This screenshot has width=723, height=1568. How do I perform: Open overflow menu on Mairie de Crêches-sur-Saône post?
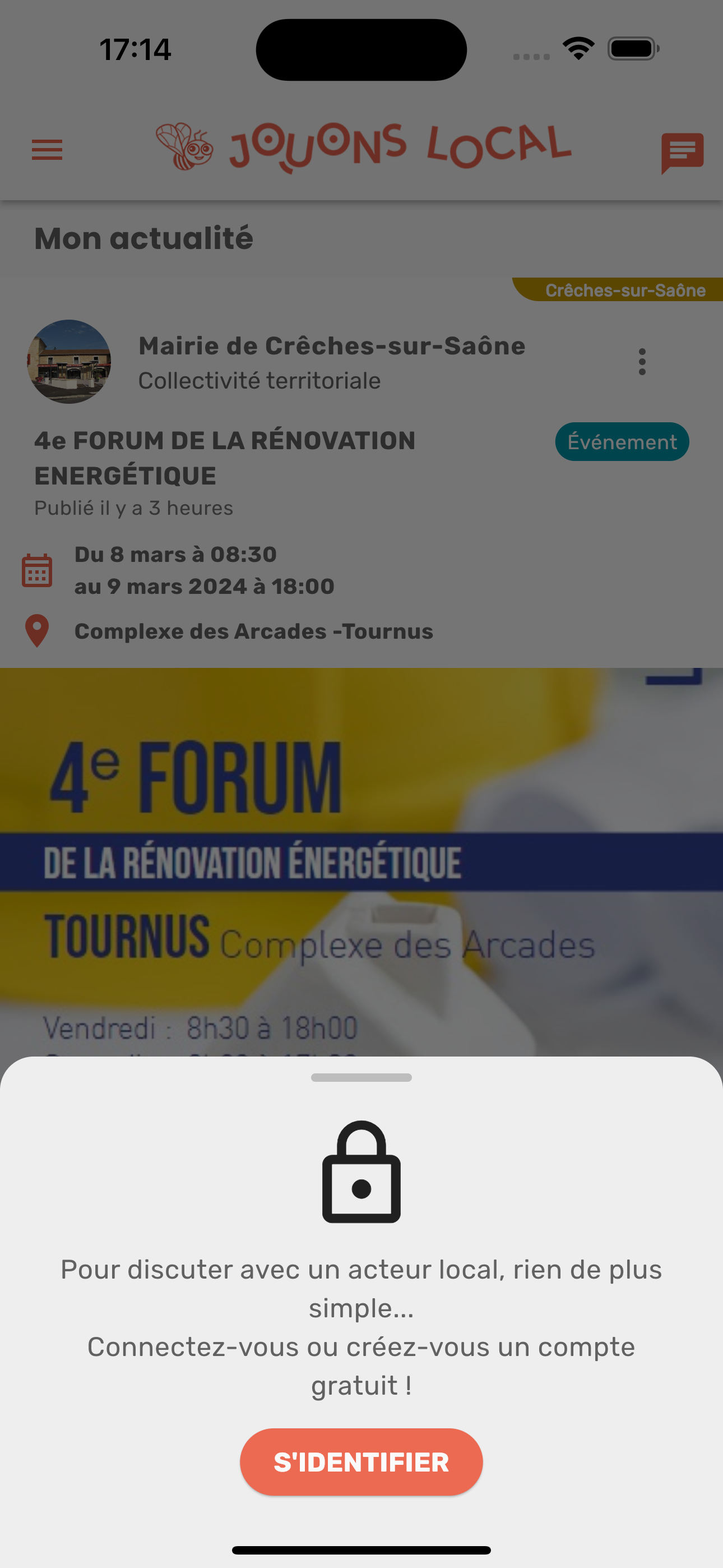tap(641, 362)
